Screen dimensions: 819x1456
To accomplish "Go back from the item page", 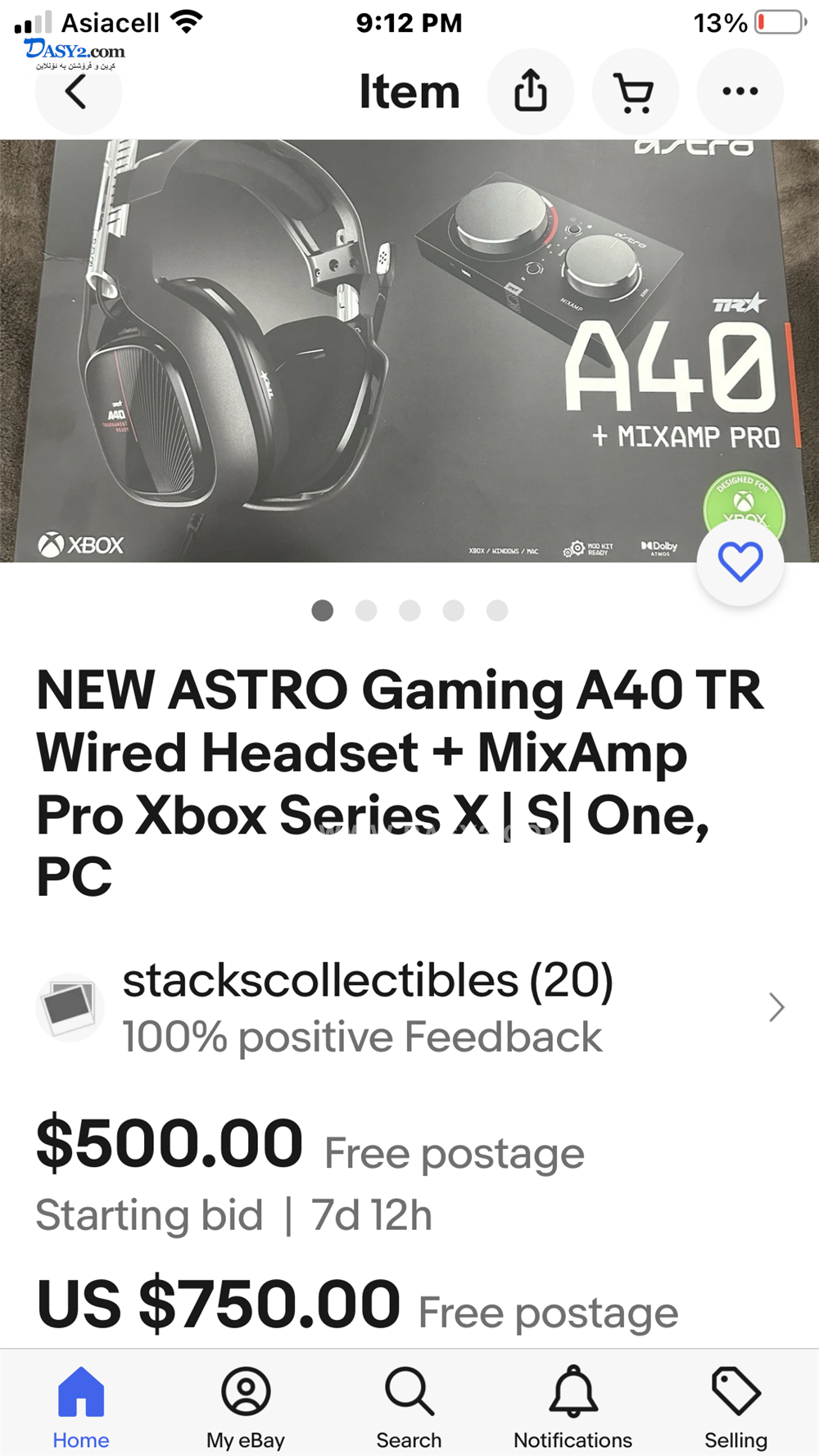I will pos(77,92).
